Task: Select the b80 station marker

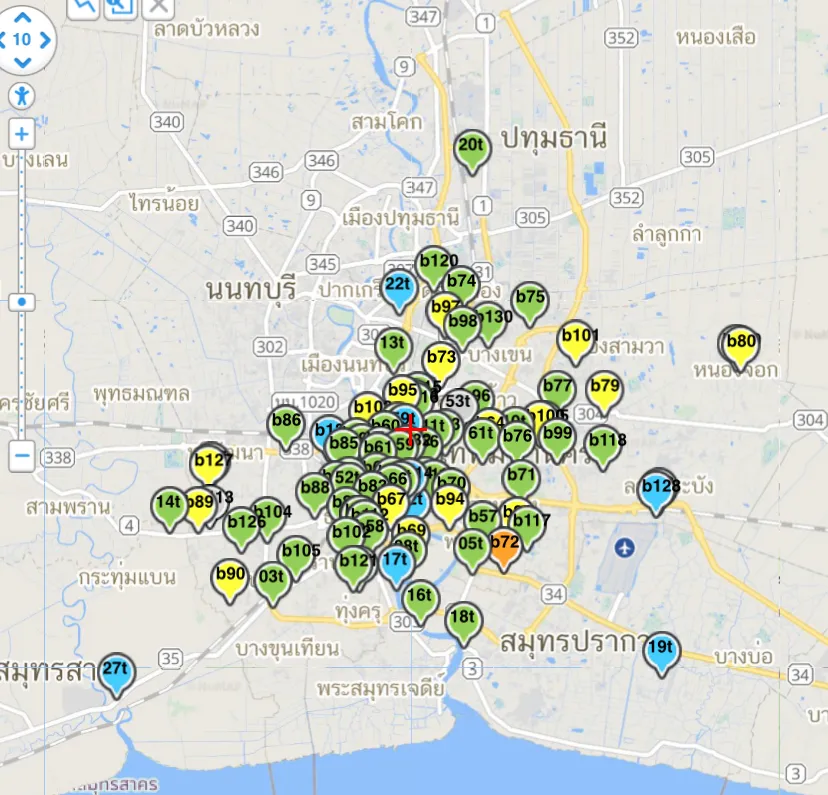Action: coord(740,348)
